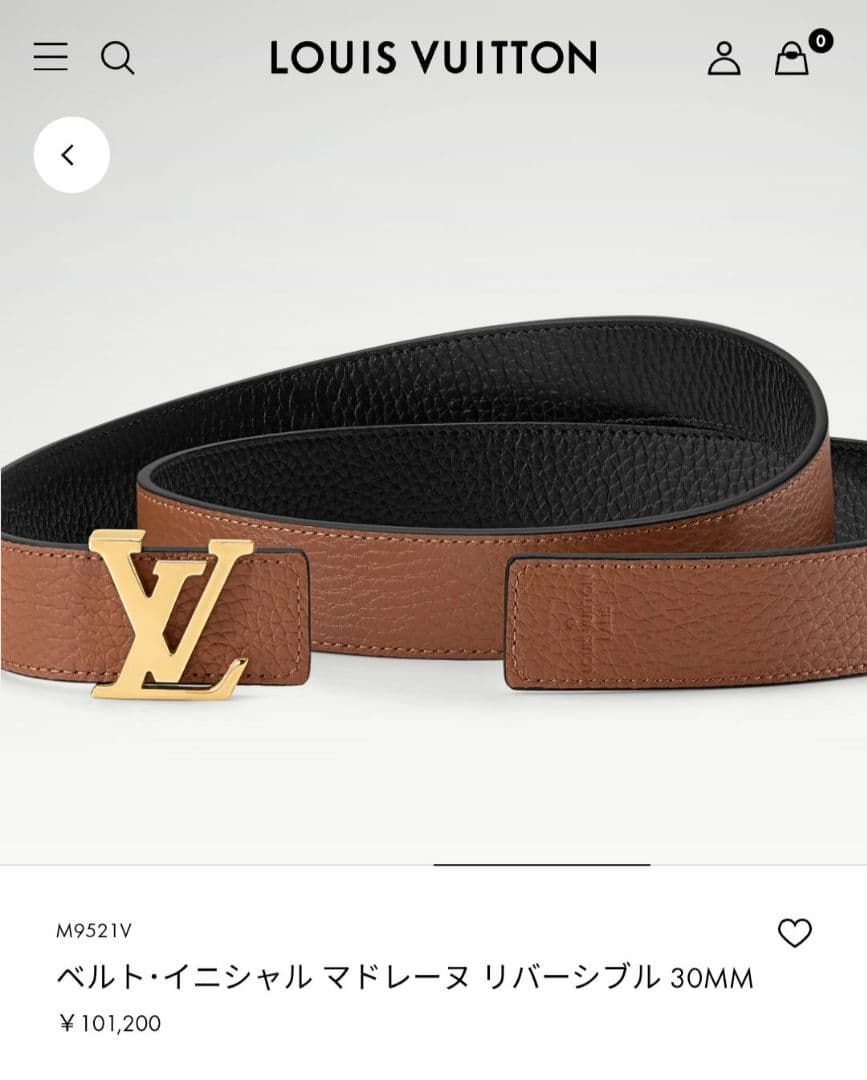Open the My LV account profile icon
Viewport: 867px width, 1080px height.
[727, 58]
